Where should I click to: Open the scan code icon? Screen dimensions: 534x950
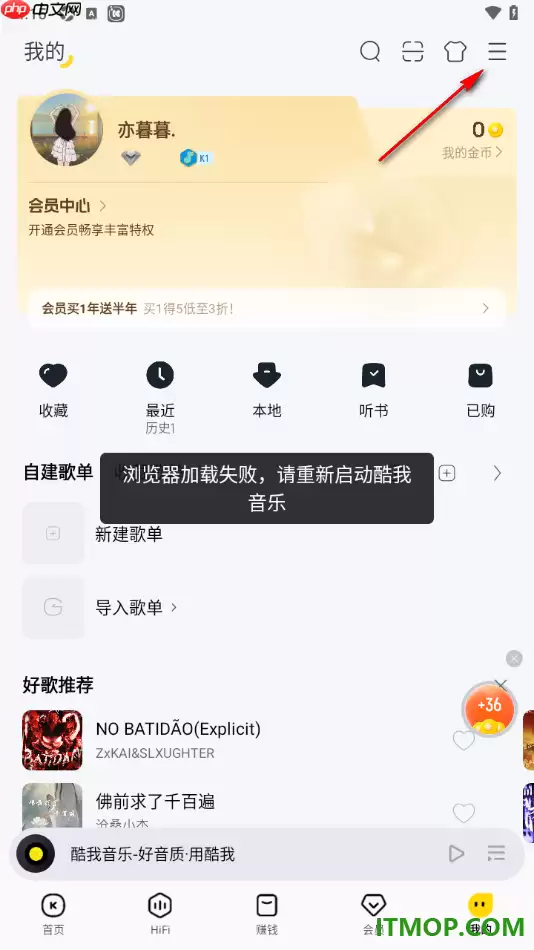[x=413, y=51]
